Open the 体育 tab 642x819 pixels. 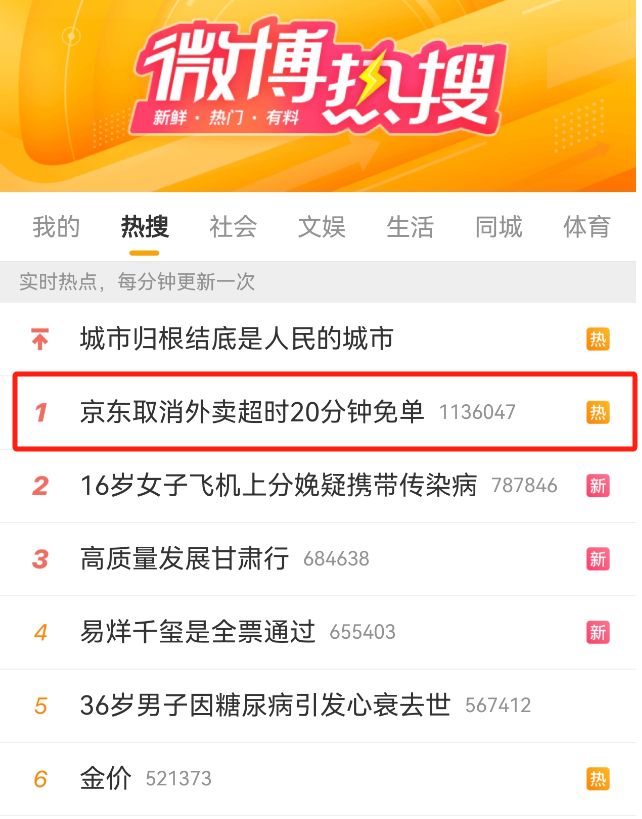click(x=587, y=227)
